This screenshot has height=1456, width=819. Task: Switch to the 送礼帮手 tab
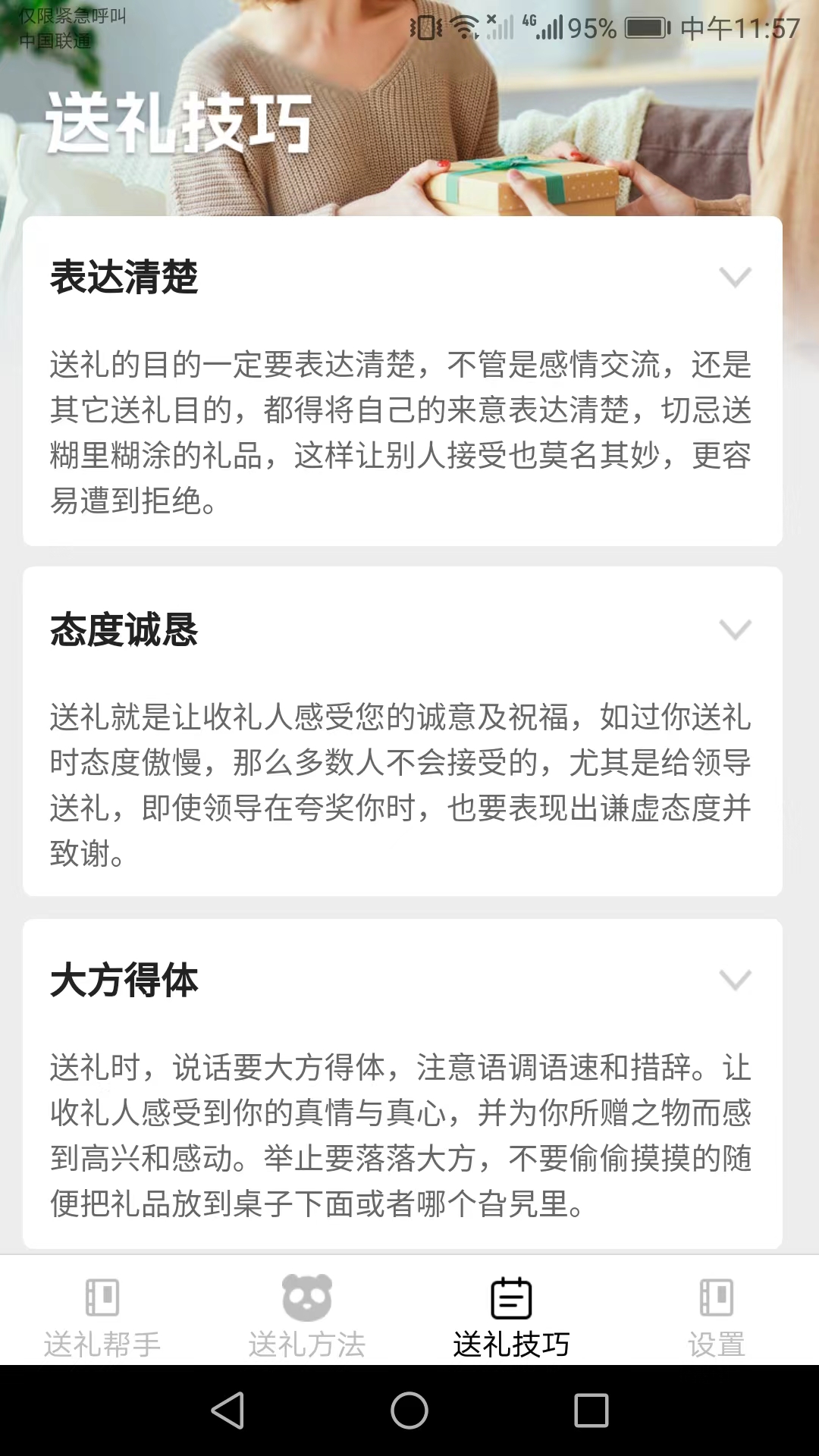(102, 1316)
